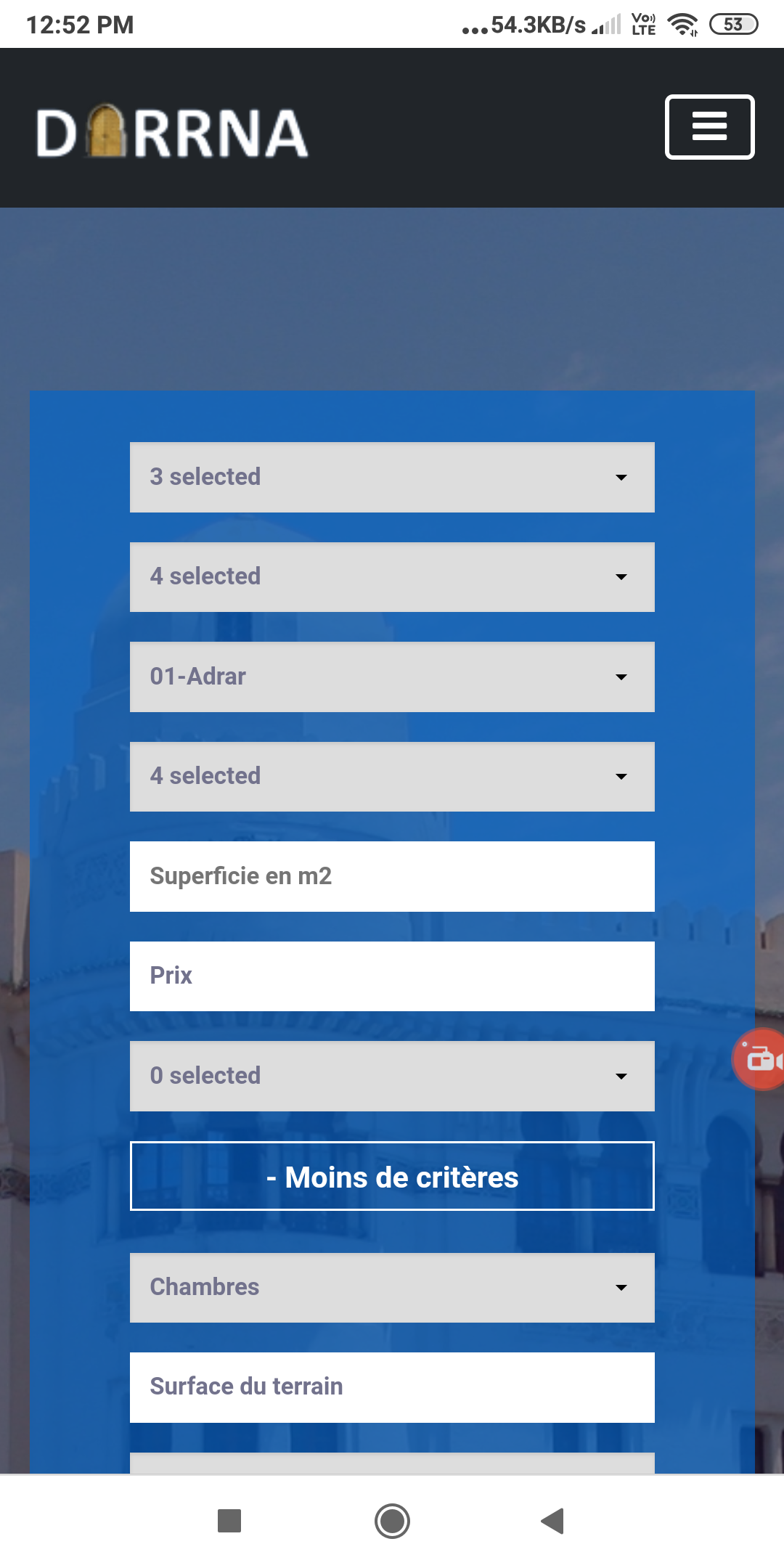This screenshot has width=784, height=1568.
Task: Open the Chambres dropdown
Action: [392, 1288]
